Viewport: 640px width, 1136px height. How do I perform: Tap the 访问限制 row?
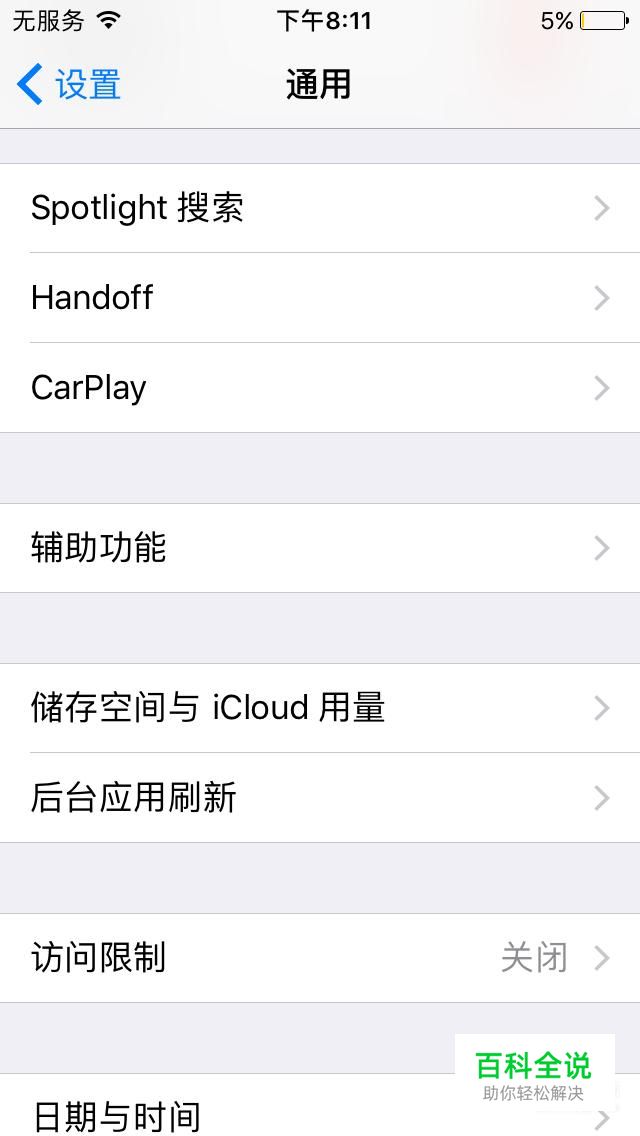tap(320, 958)
